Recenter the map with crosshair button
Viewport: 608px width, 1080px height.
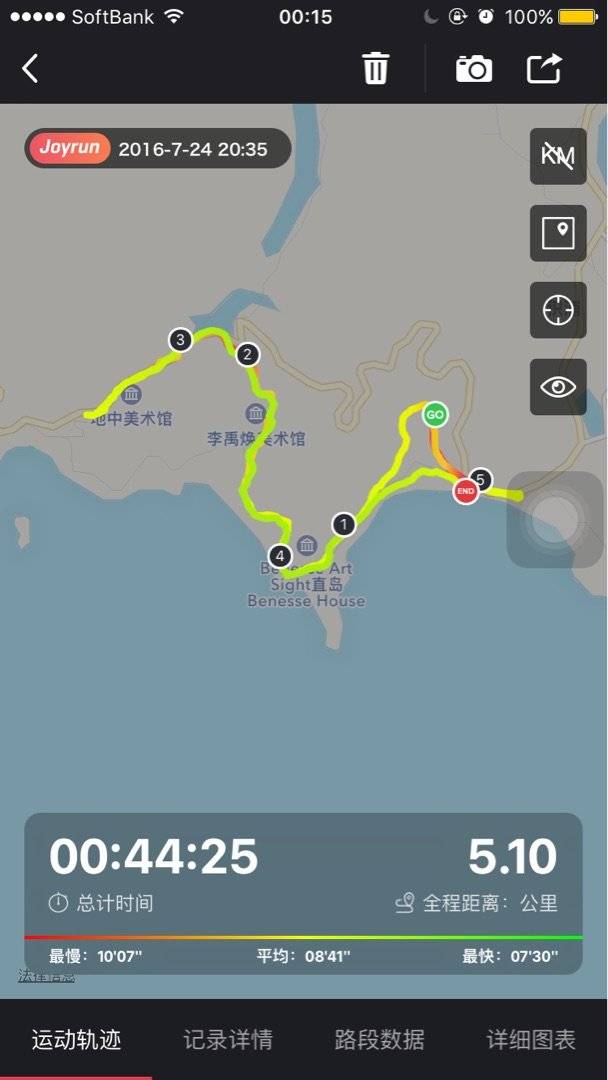pos(558,310)
